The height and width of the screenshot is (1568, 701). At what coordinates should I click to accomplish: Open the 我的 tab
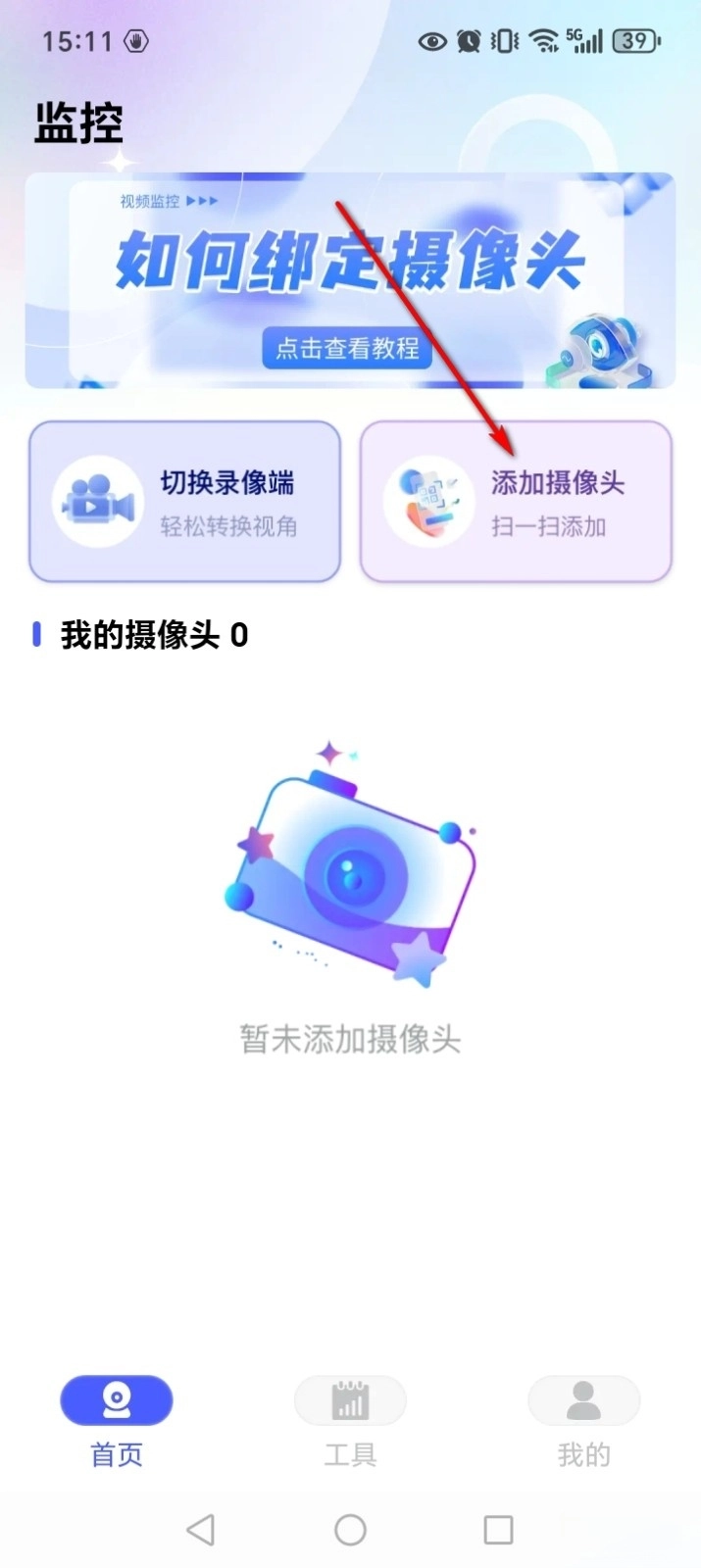coord(583,1419)
